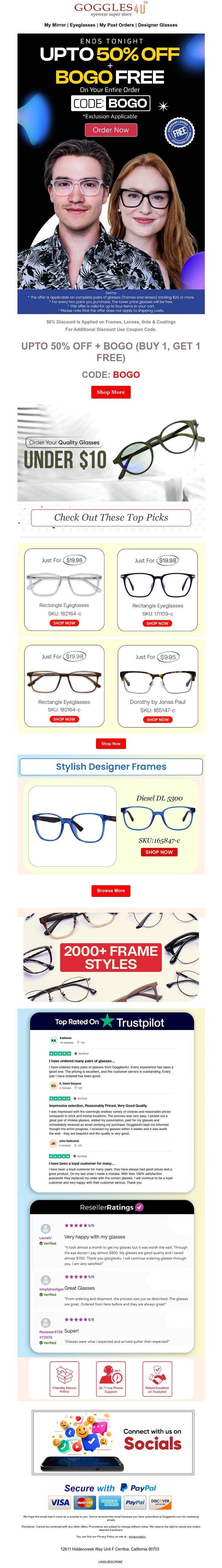
Task: Shop Now for Dorothy by Jonas Paul
Action: tap(157, 720)
